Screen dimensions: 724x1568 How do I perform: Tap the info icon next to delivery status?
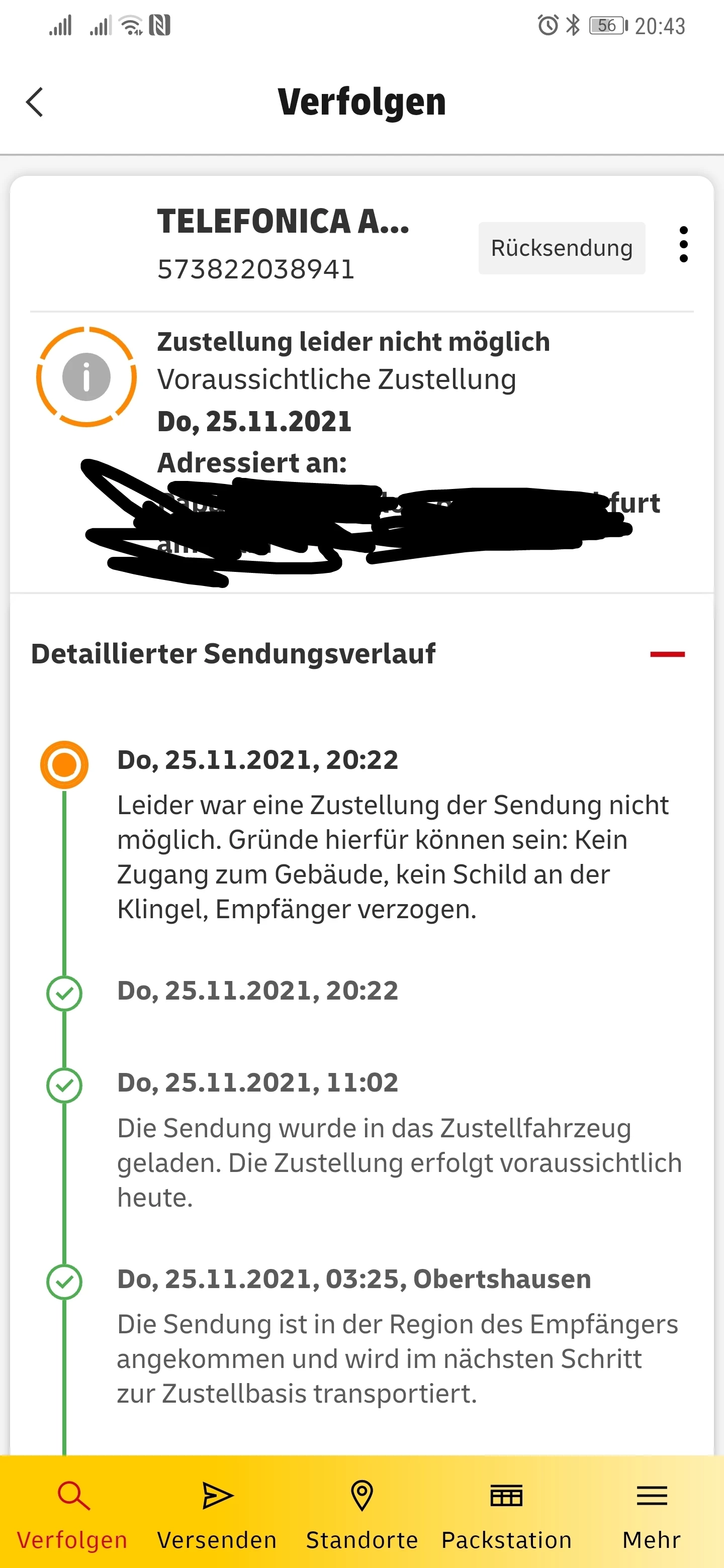pos(86,377)
